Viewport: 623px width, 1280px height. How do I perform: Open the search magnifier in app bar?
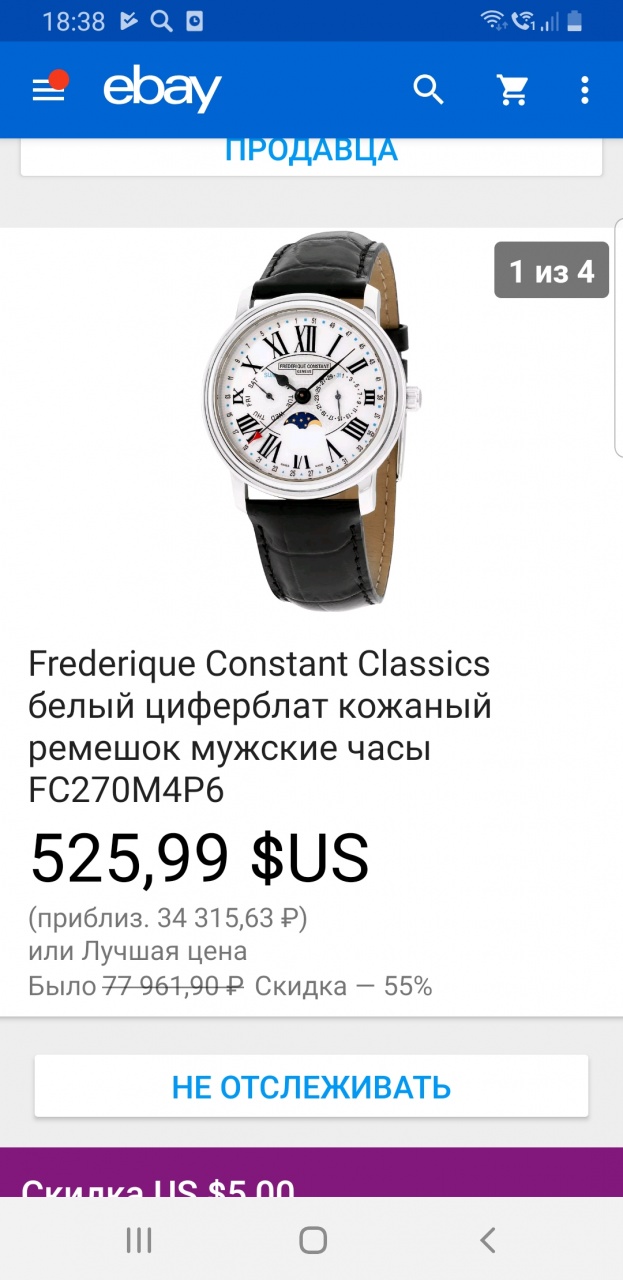(x=428, y=90)
